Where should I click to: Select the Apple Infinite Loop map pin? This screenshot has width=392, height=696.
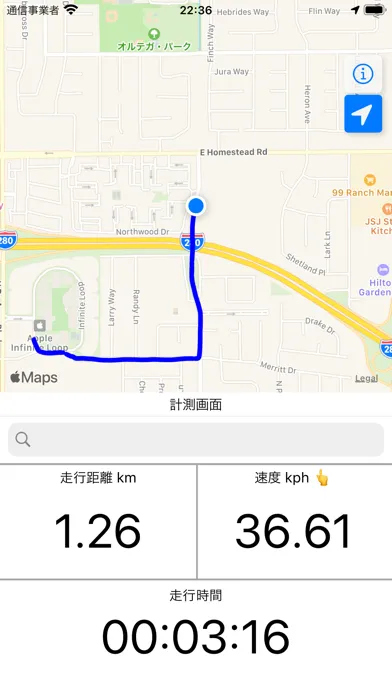[40, 325]
